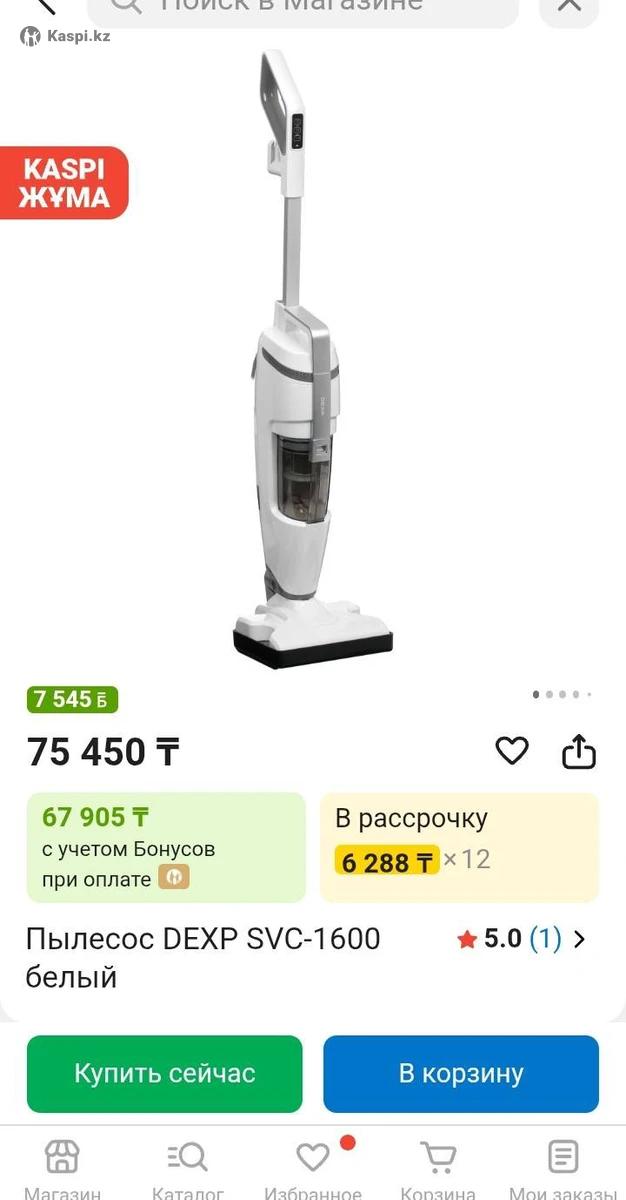Close the page with the X icon
The width and height of the screenshot is (626, 1200).
coord(569,6)
